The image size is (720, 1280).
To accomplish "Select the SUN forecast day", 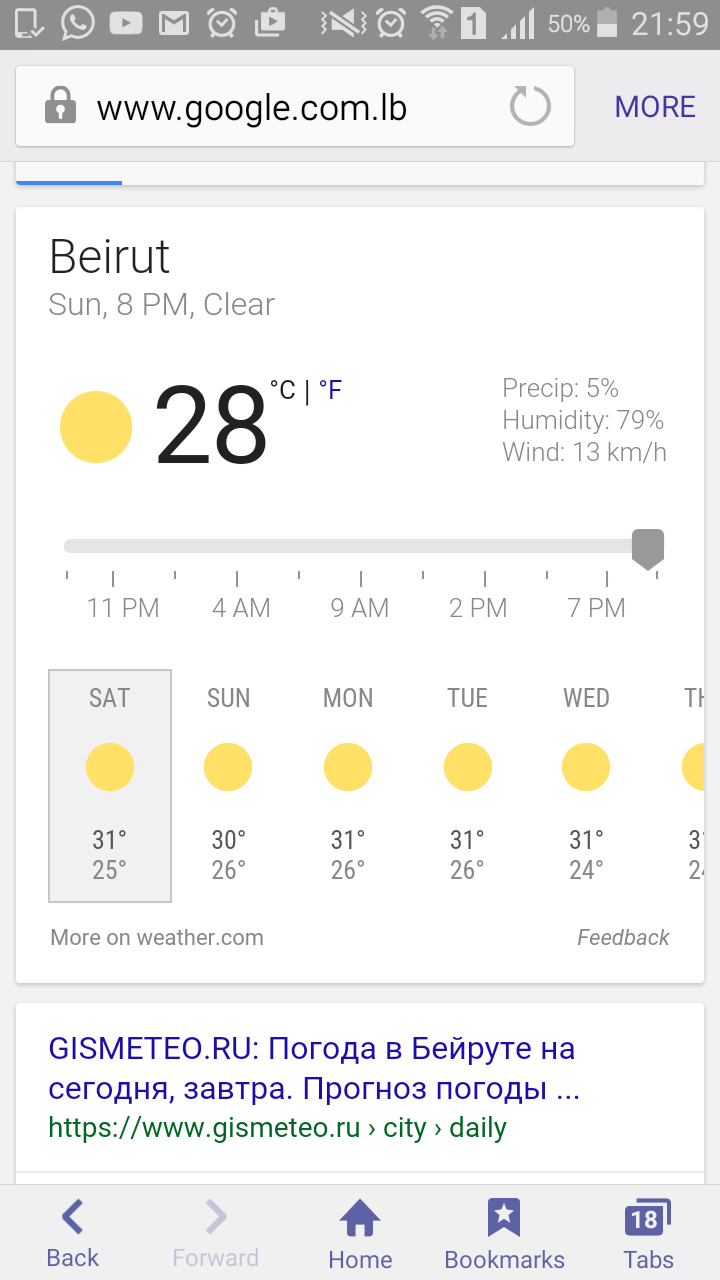I will tap(228, 786).
